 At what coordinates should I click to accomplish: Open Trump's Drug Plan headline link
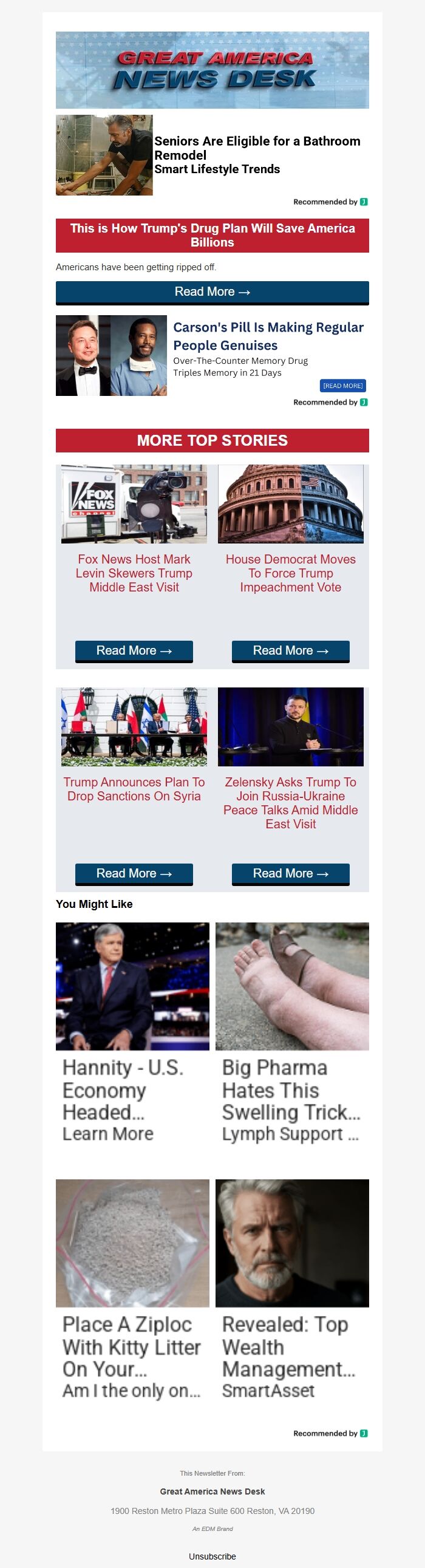point(212,235)
